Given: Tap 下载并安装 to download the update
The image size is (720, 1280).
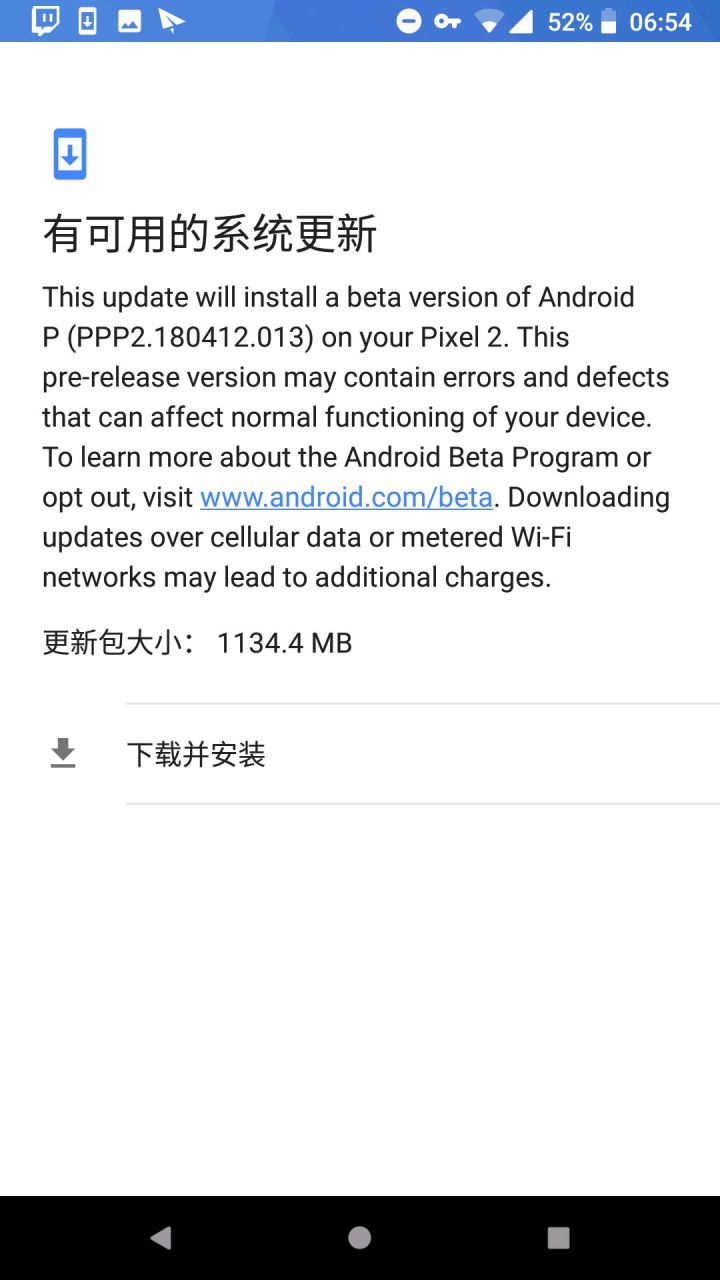Looking at the screenshot, I should coord(360,754).
